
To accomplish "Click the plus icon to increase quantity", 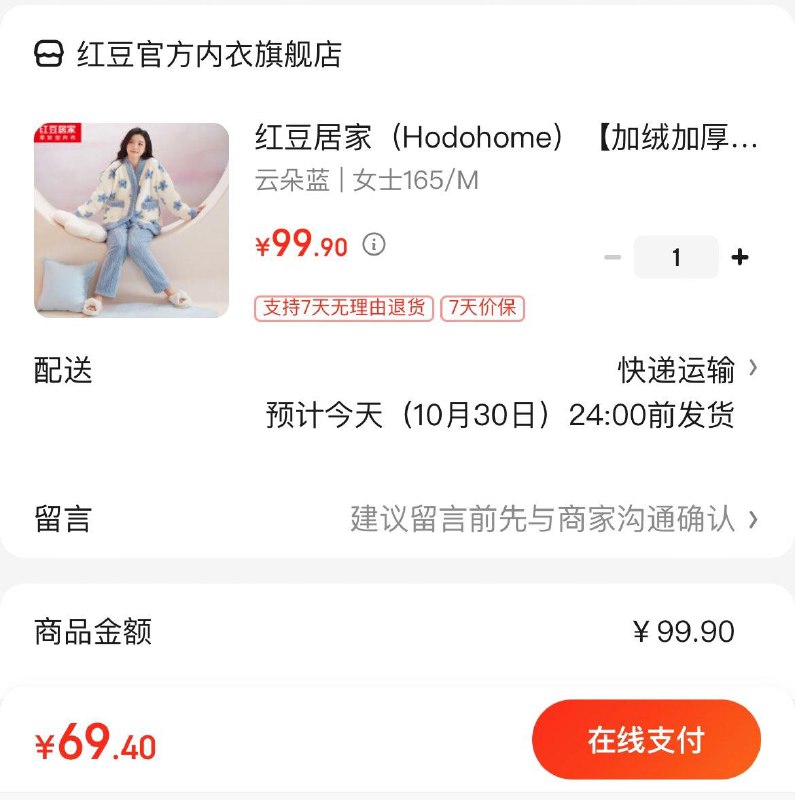I will click(x=740, y=257).
